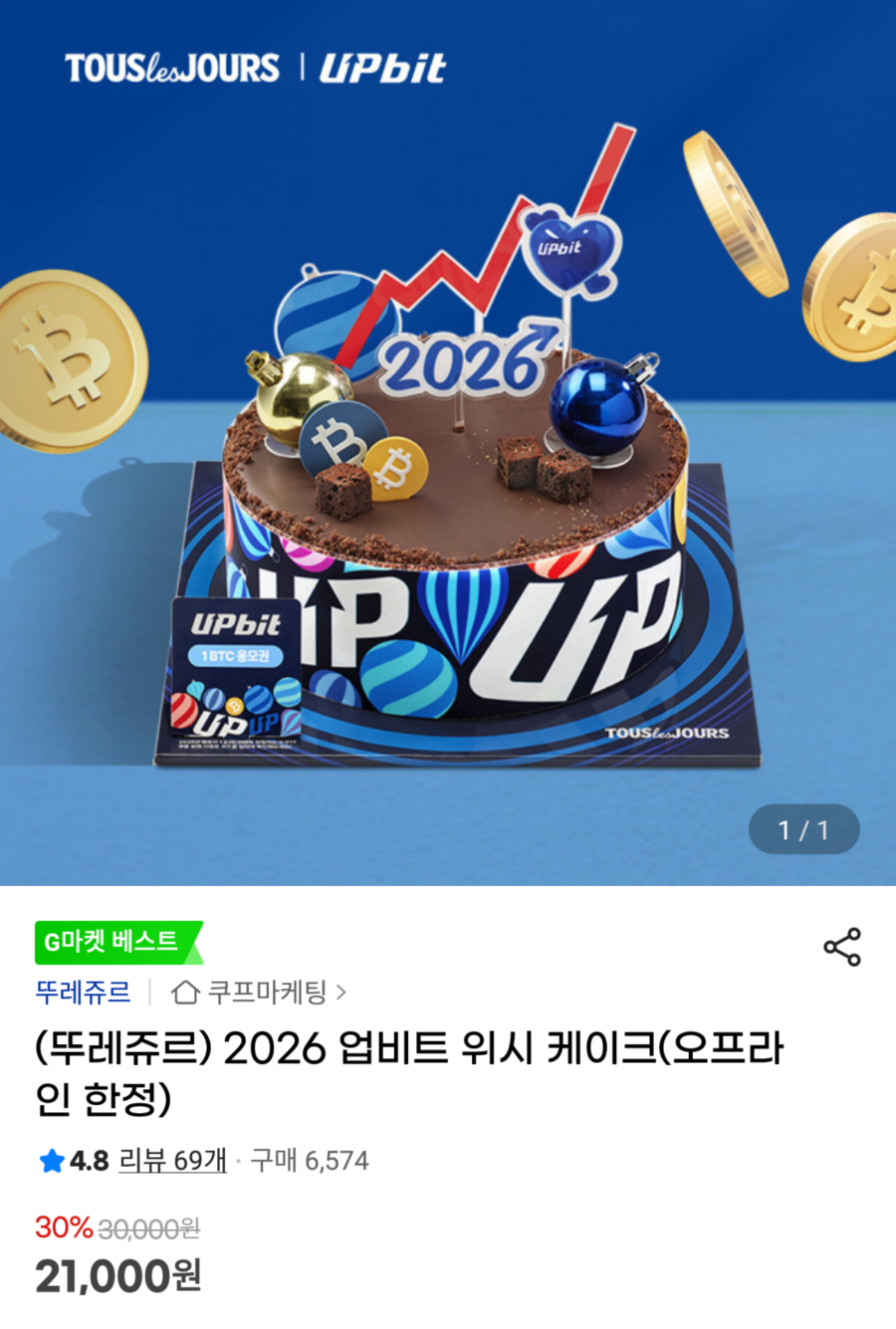
Task: Click the Upbit logo in the banner
Action: tap(382, 70)
